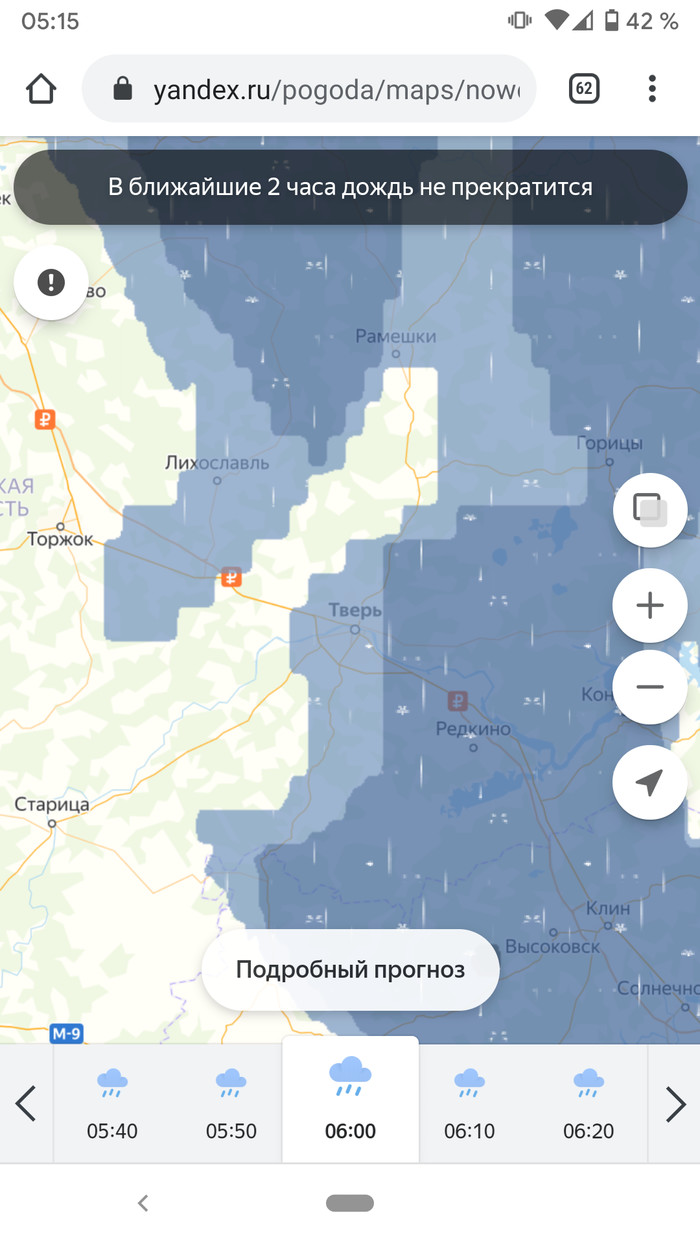700x1244 pixels.
Task: Open the Chrome home page
Action: (41, 89)
